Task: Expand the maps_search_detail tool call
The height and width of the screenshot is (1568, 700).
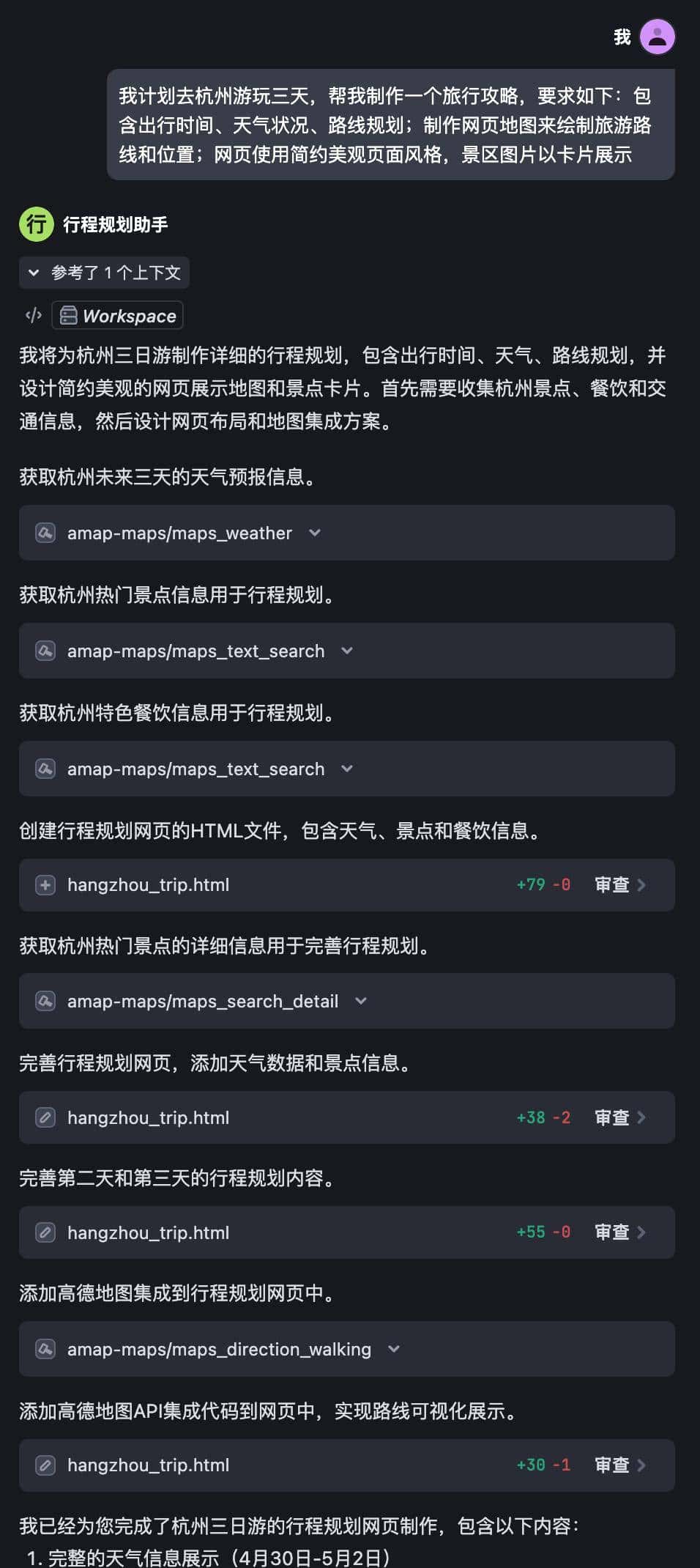Action: pyautogui.click(x=360, y=1001)
